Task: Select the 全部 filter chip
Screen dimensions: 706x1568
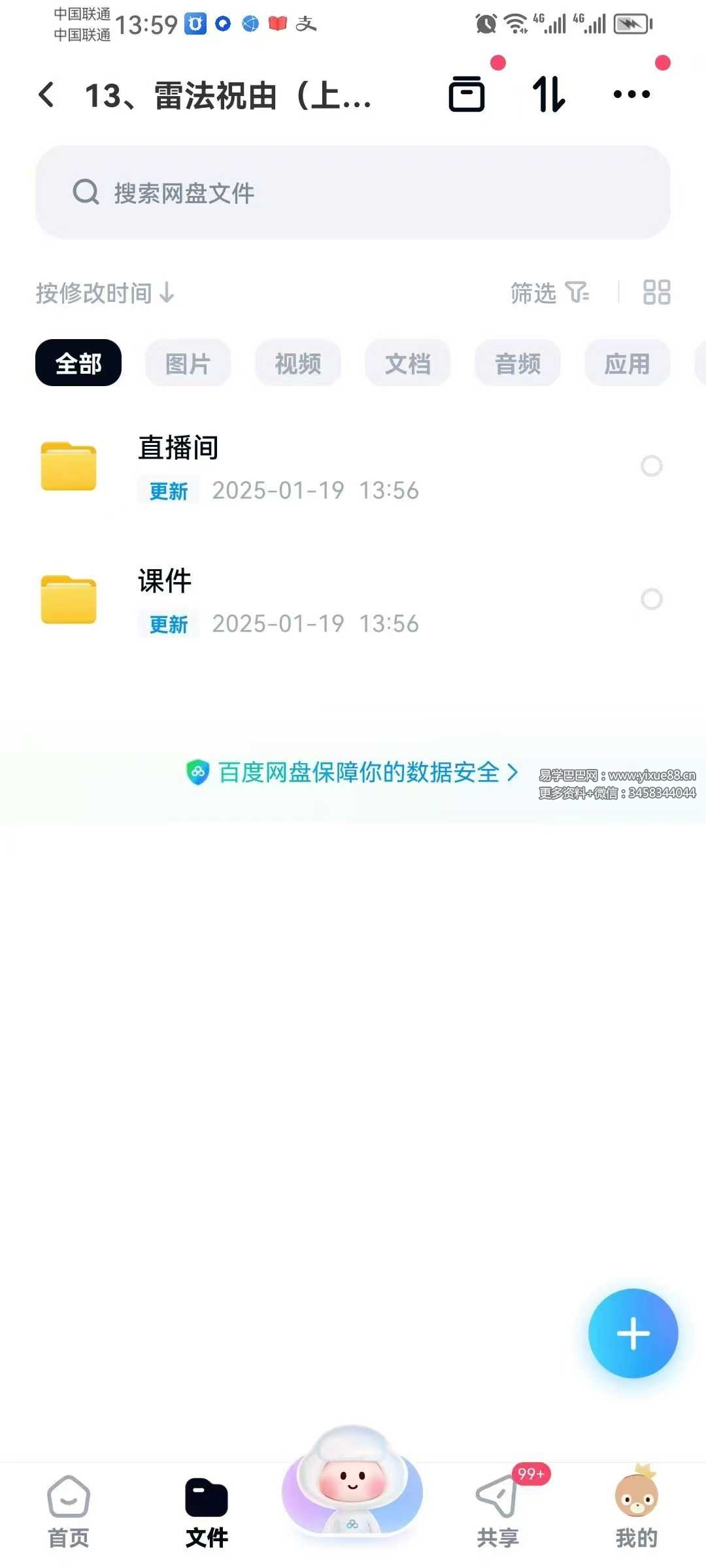Action: pos(78,363)
